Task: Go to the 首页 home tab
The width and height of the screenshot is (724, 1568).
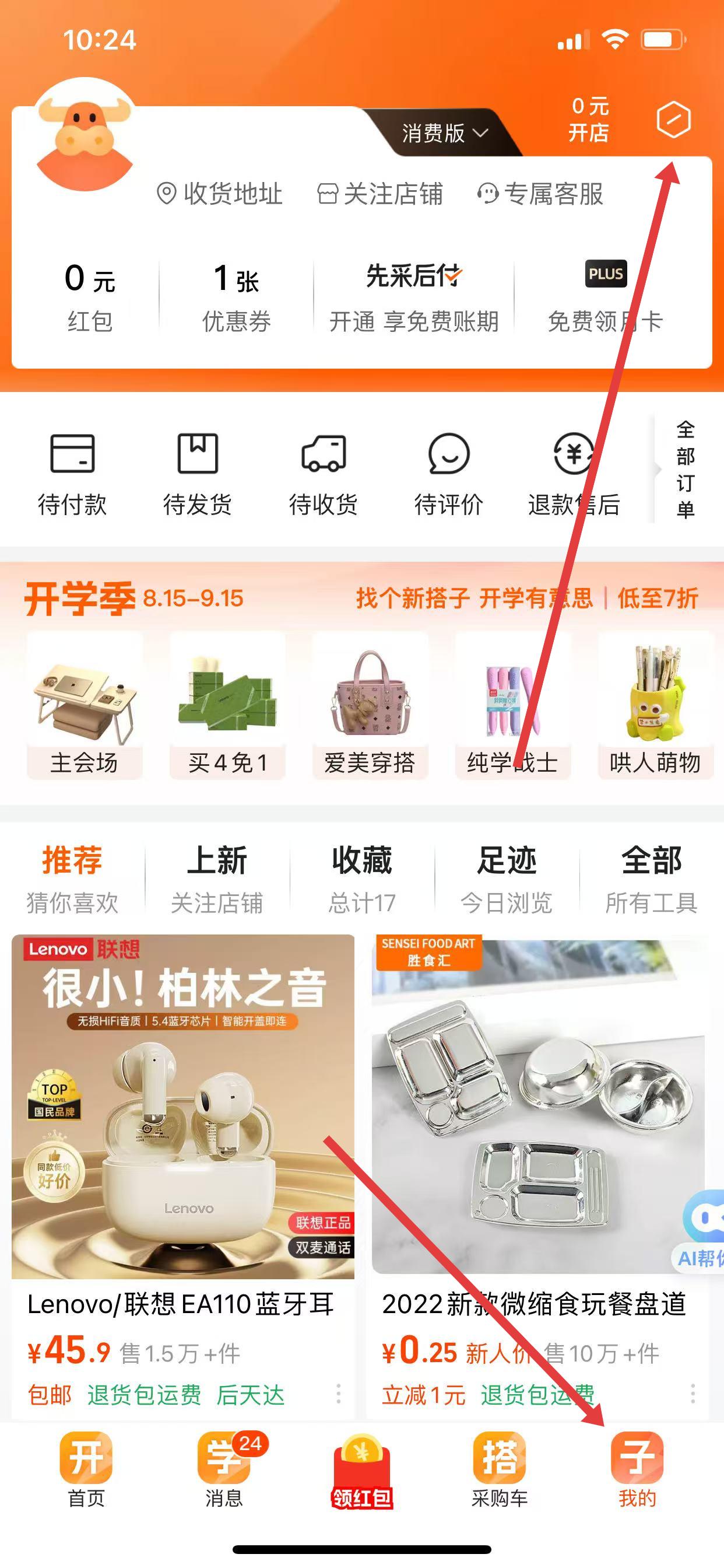Action: click(86, 1468)
